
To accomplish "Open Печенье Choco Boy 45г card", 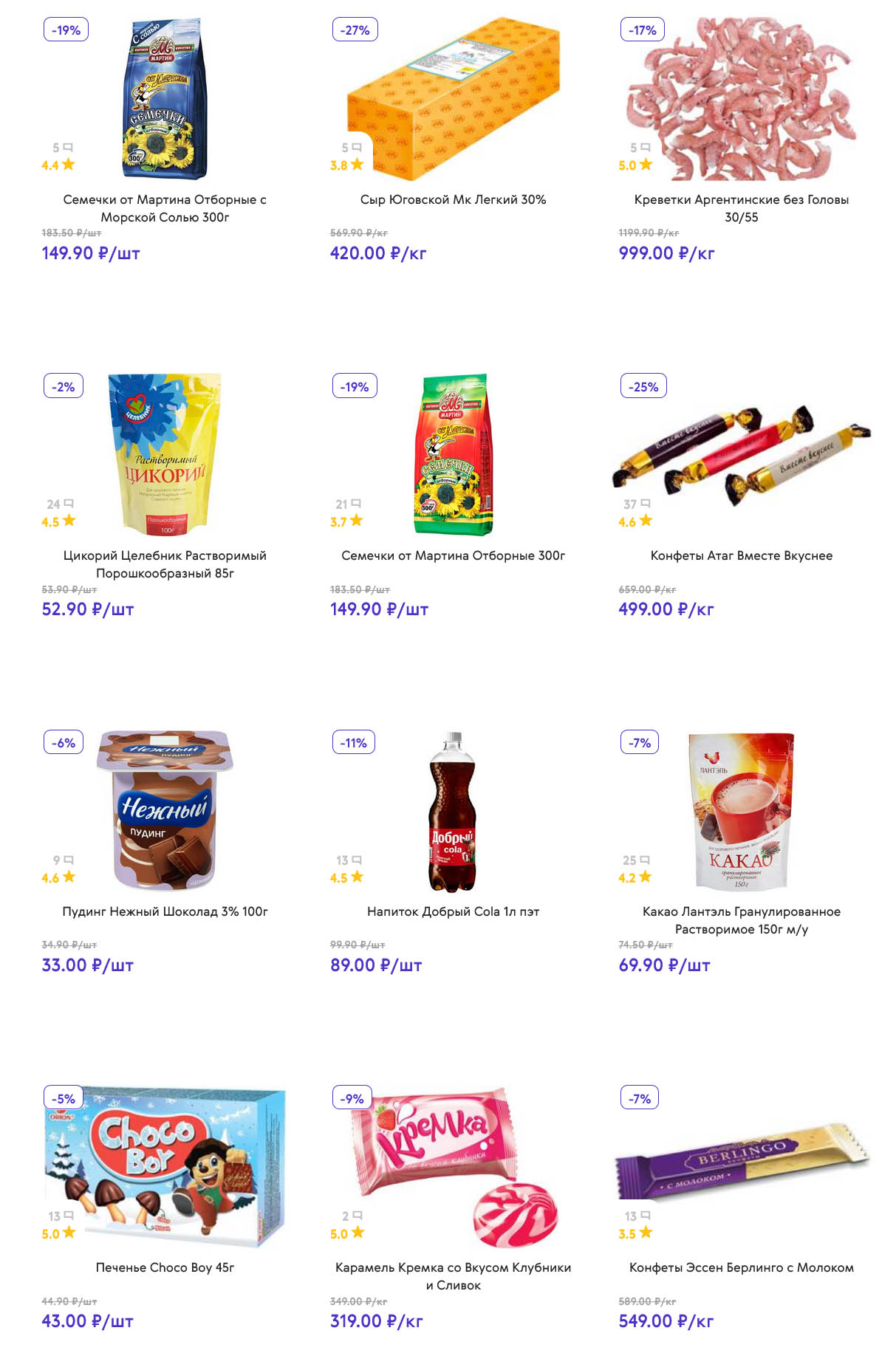I will (165, 1267).
